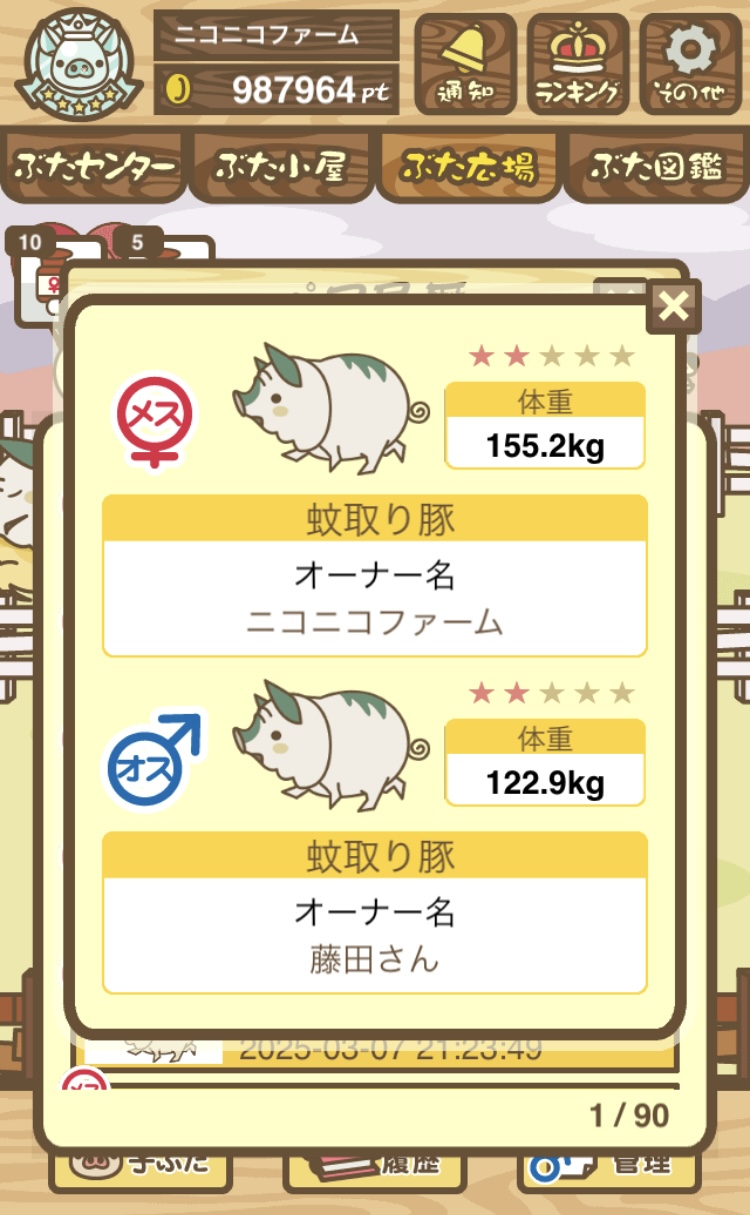Open the 通知 notifications bell

click(466, 64)
